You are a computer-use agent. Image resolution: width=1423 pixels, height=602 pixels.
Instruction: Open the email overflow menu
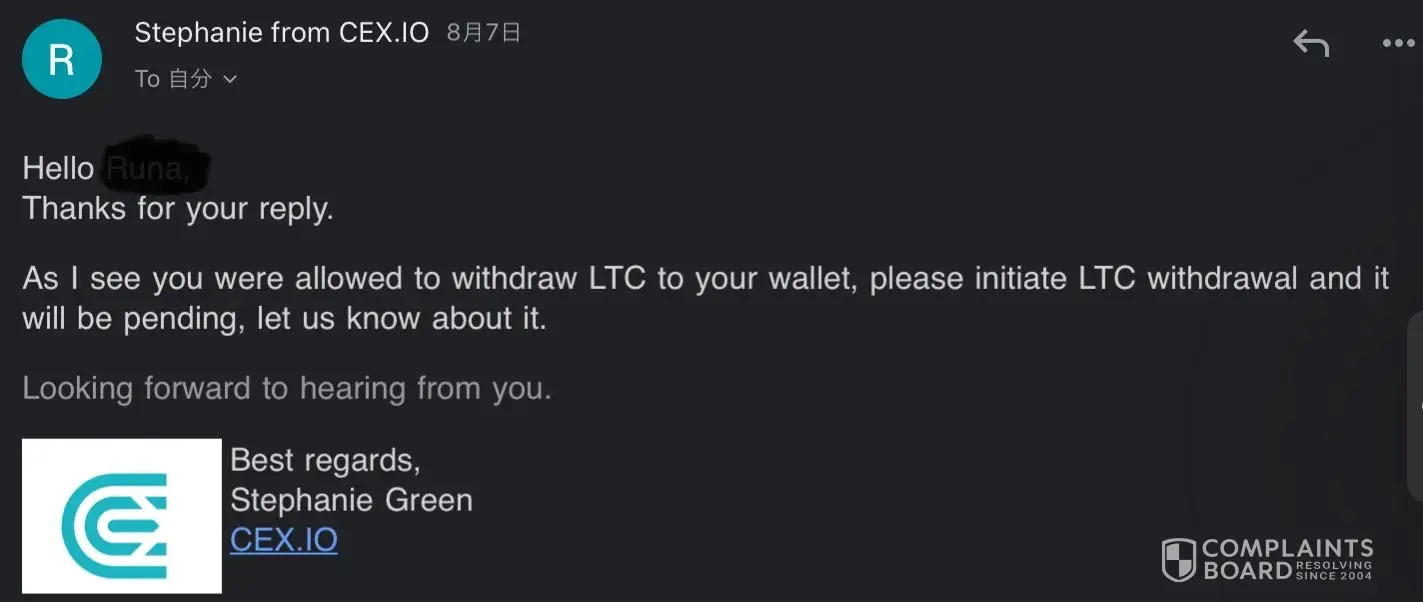1398,44
